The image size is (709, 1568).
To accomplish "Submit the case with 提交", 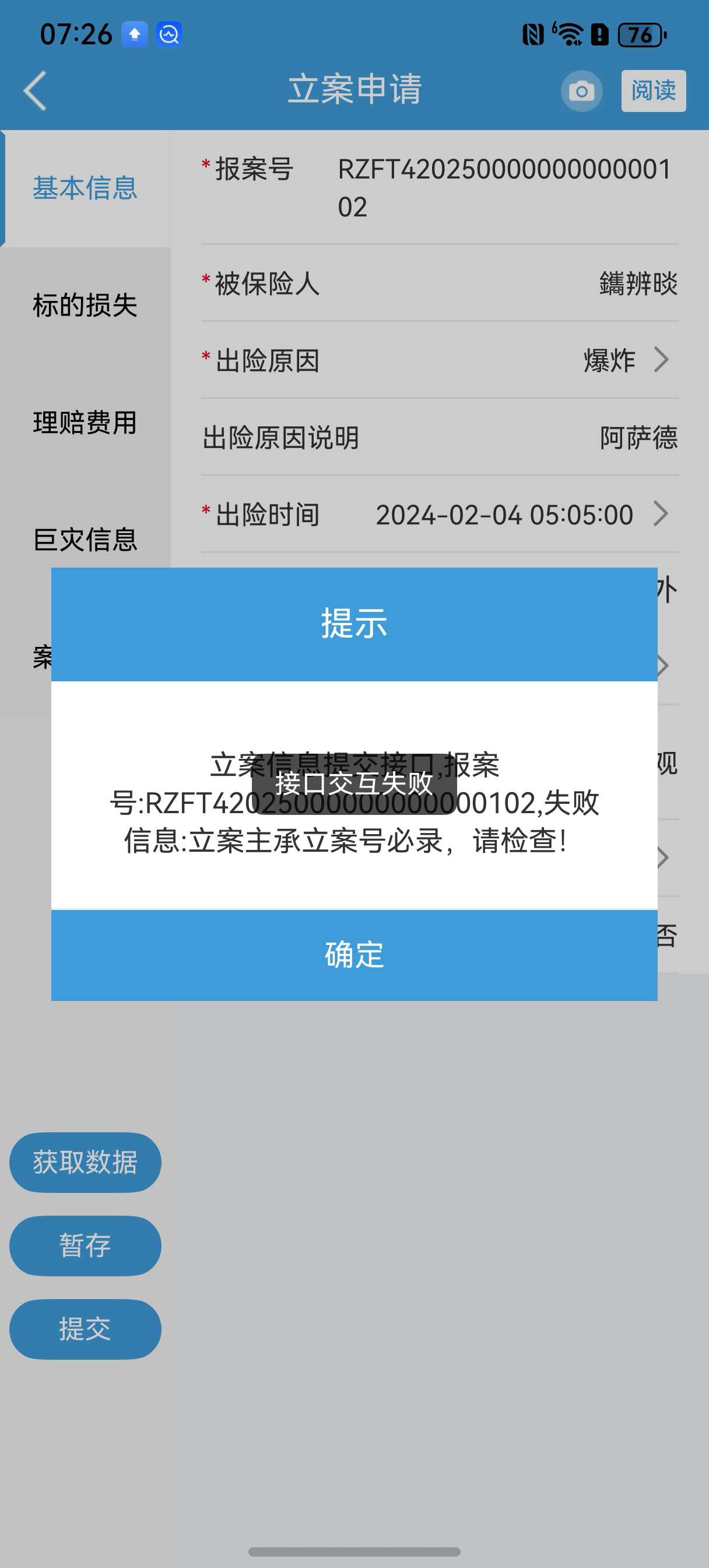I will point(85,1329).
